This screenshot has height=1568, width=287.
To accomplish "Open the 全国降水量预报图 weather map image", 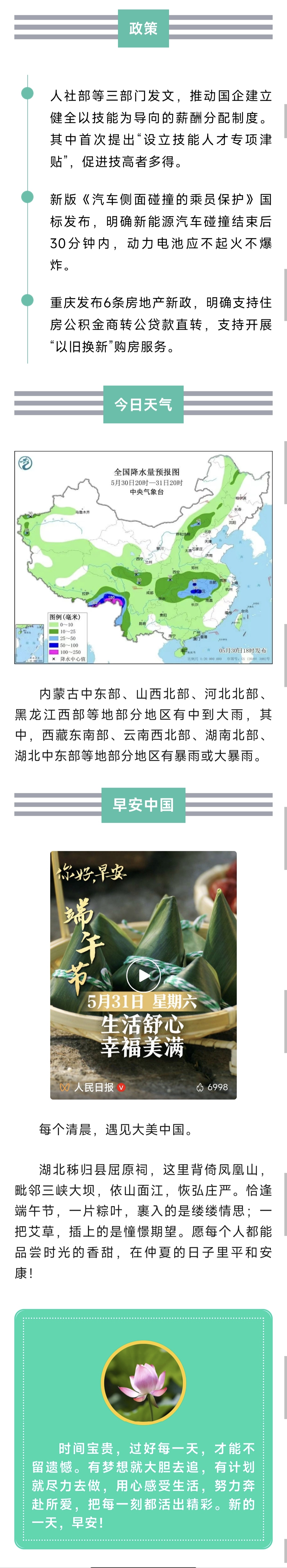I will pos(143,557).
